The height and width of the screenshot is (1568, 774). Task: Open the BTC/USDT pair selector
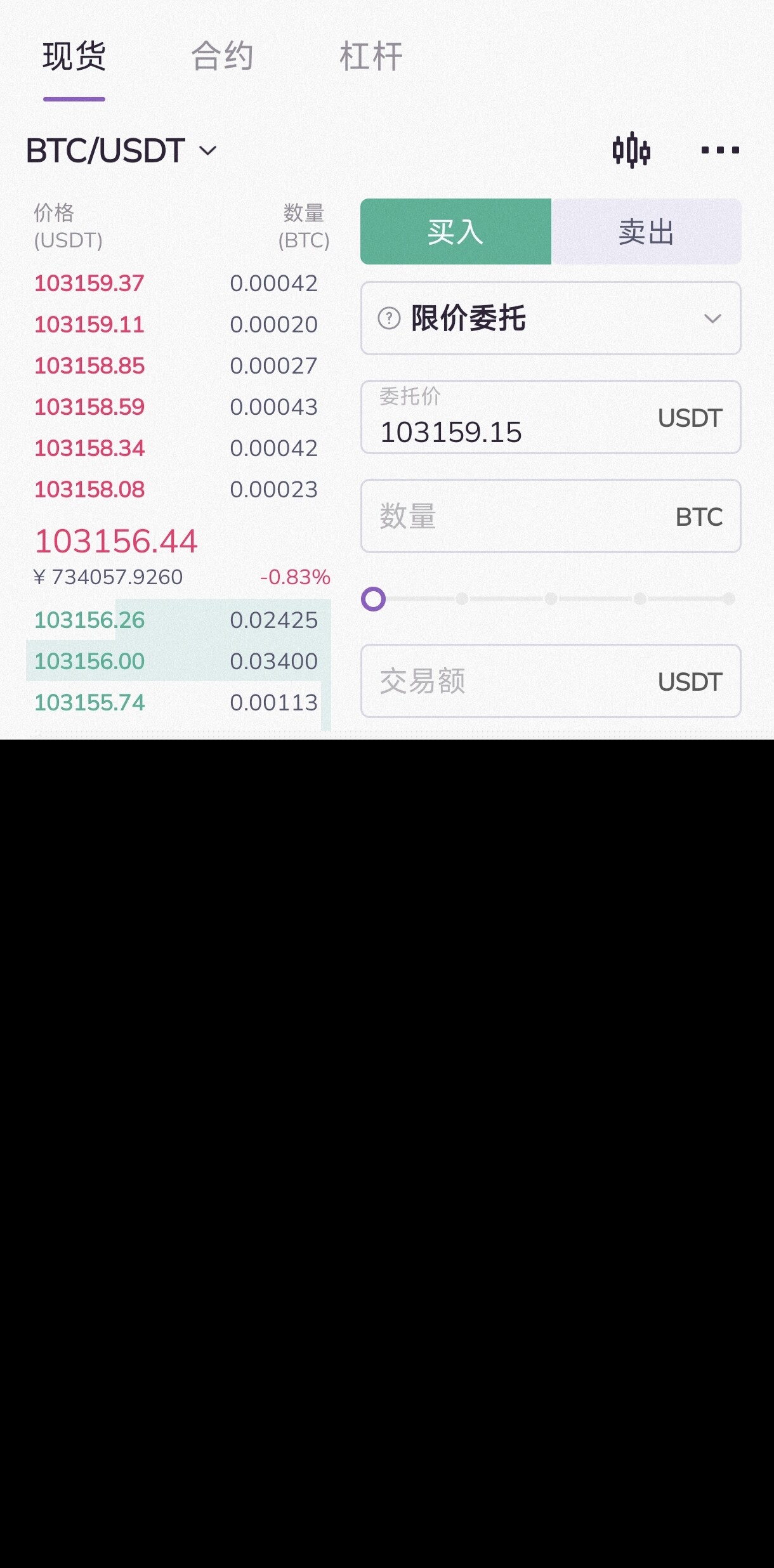[121, 151]
